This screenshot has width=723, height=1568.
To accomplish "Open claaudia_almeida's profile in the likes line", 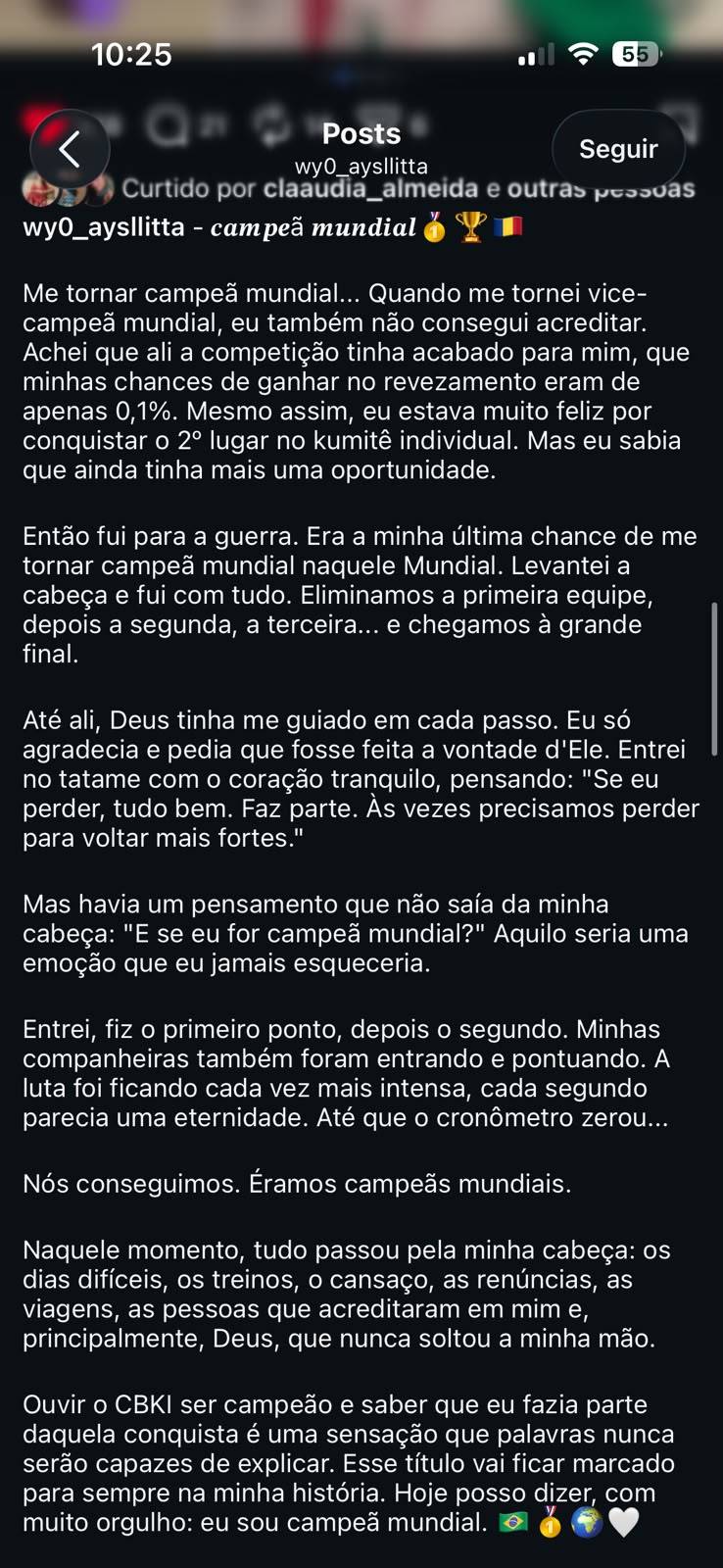I will (x=371, y=188).
